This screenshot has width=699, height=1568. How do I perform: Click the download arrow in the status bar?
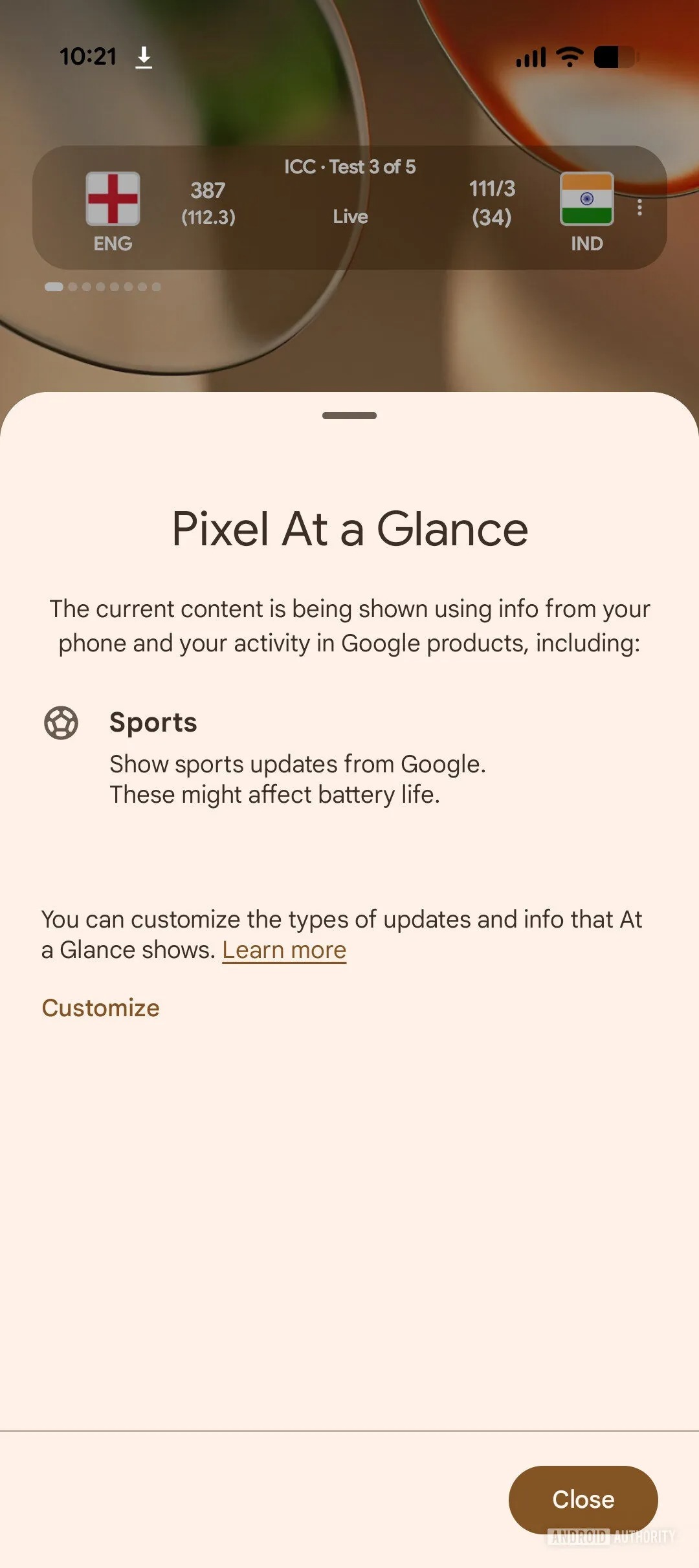coord(143,57)
